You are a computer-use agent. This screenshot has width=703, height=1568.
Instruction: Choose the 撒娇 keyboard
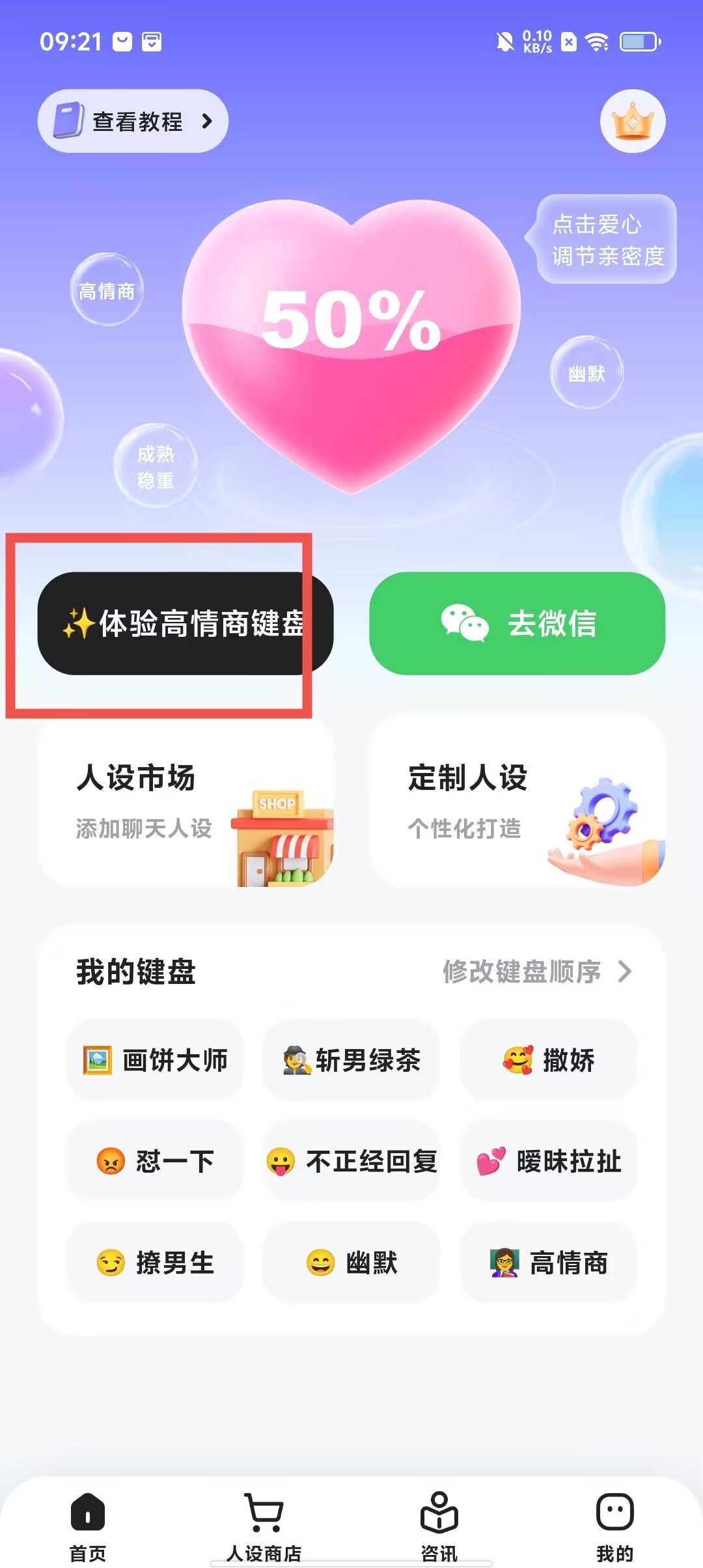coord(548,1060)
